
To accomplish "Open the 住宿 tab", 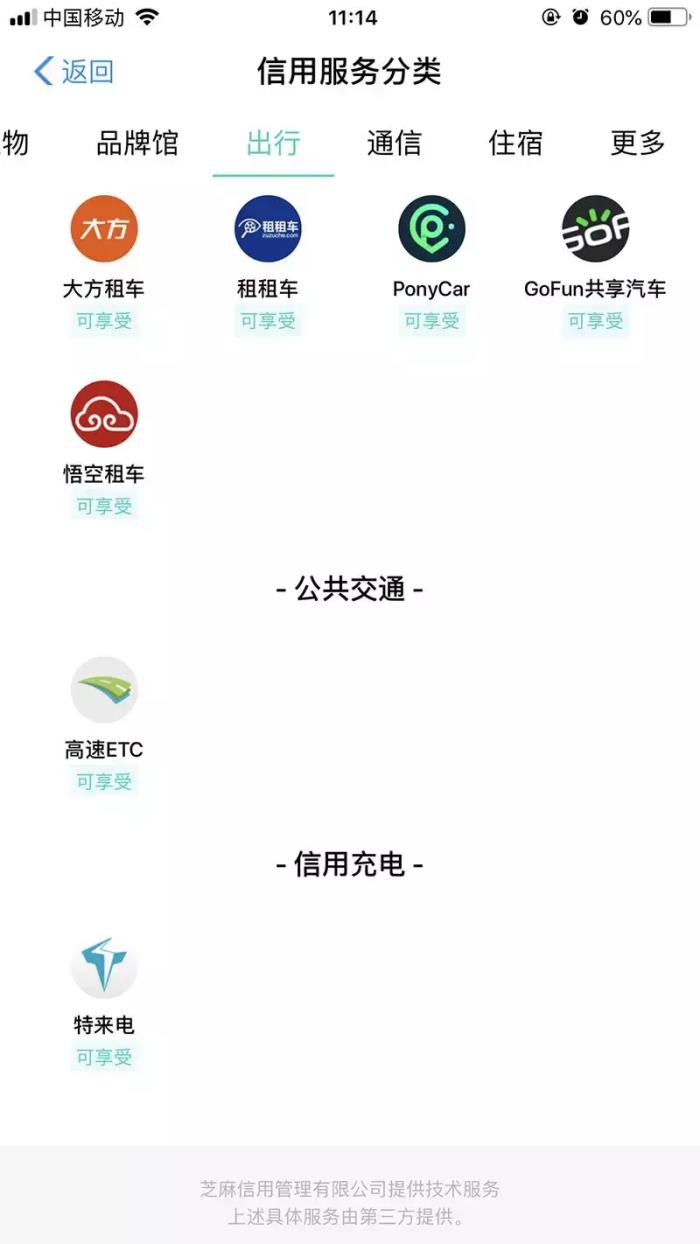I will tap(516, 143).
